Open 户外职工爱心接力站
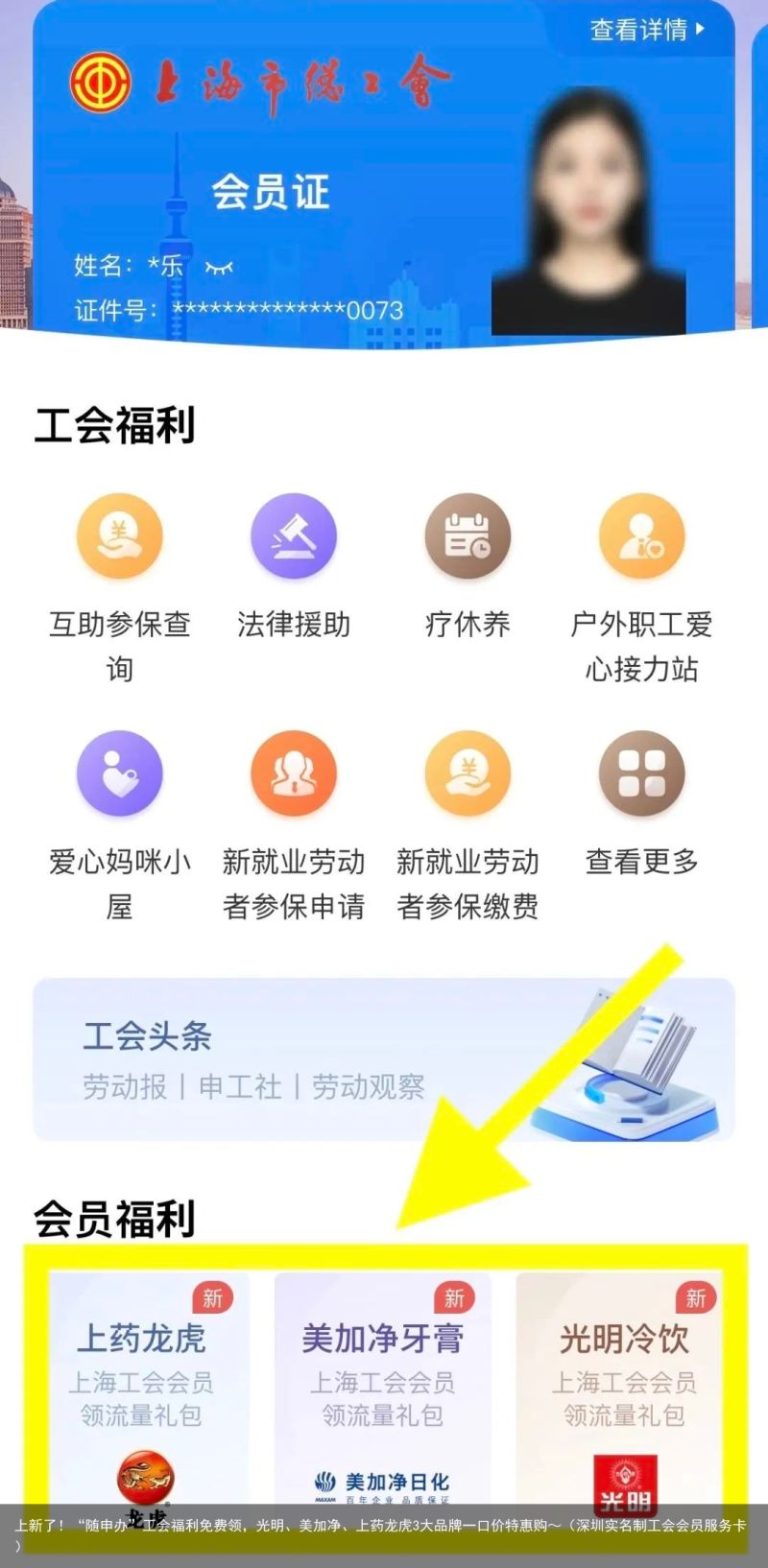Screen dimensions: 768x1568 pos(641,537)
